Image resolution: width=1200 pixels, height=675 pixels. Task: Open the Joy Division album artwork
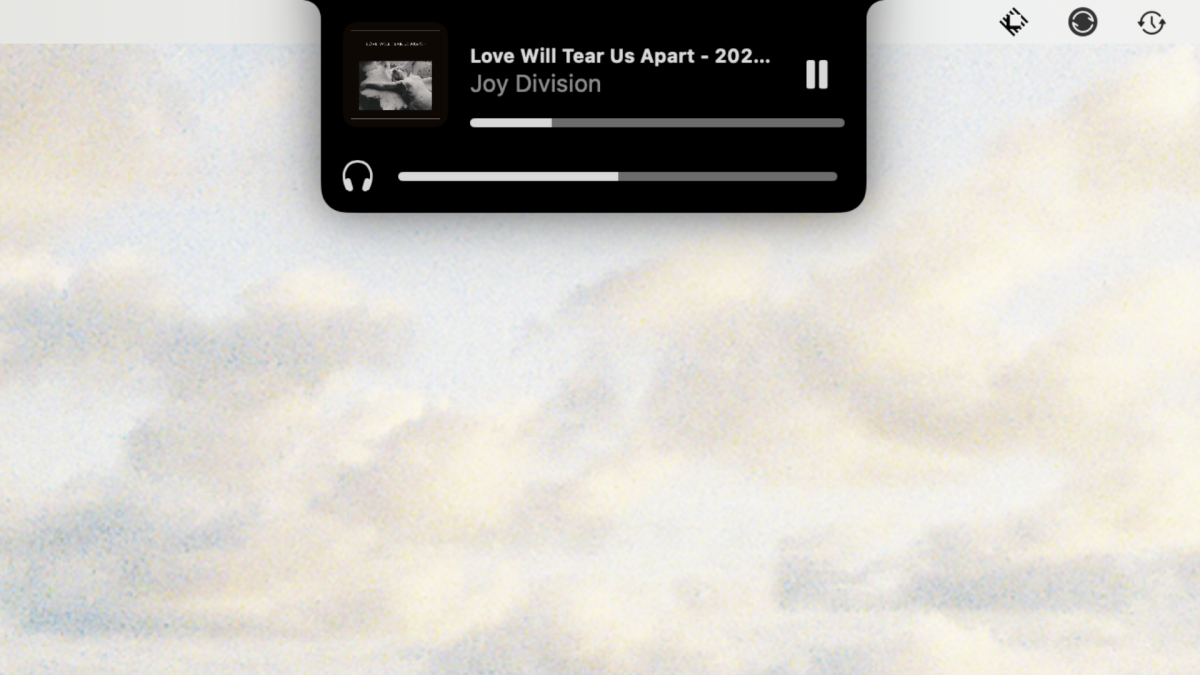pyautogui.click(x=395, y=75)
